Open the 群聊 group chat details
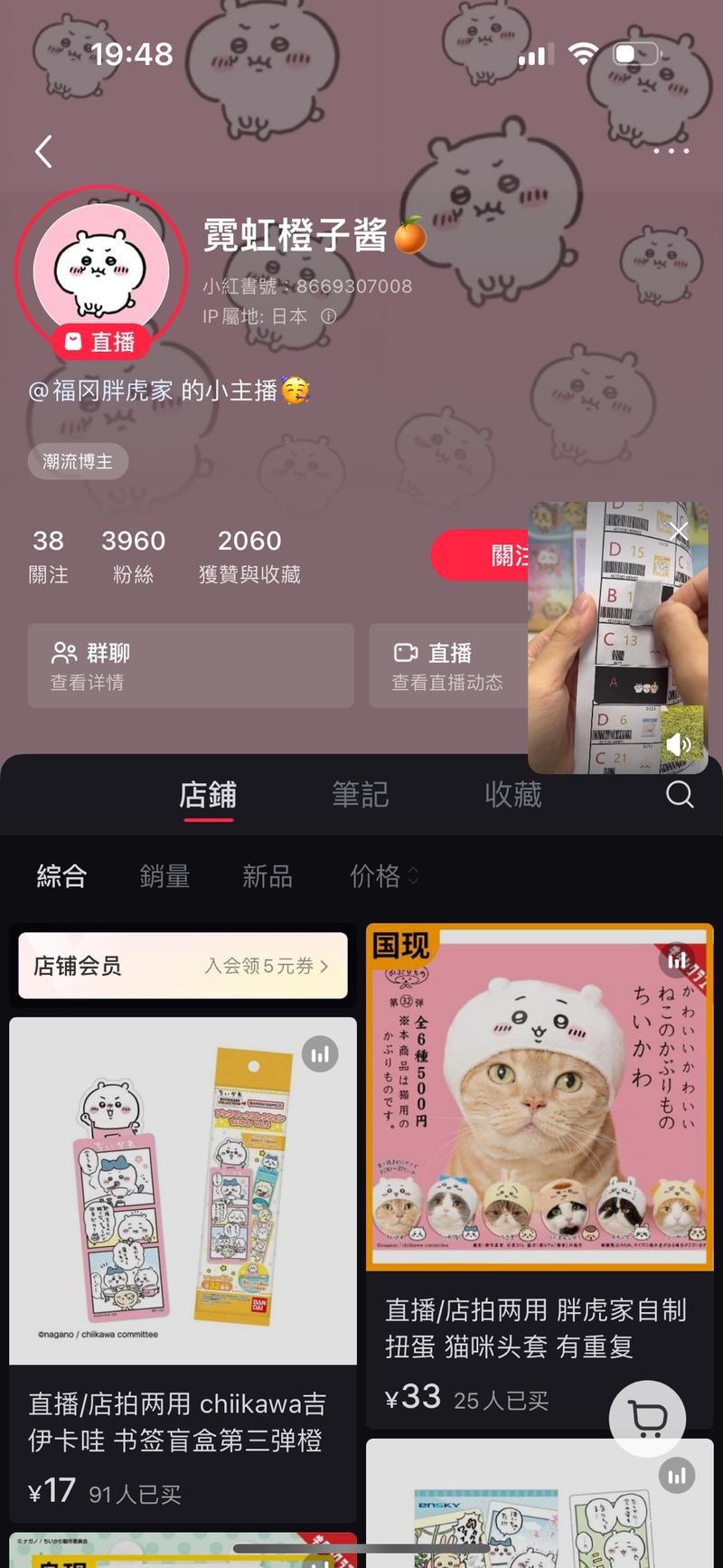The height and width of the screenshot is (1568, 723). [190, 666]
